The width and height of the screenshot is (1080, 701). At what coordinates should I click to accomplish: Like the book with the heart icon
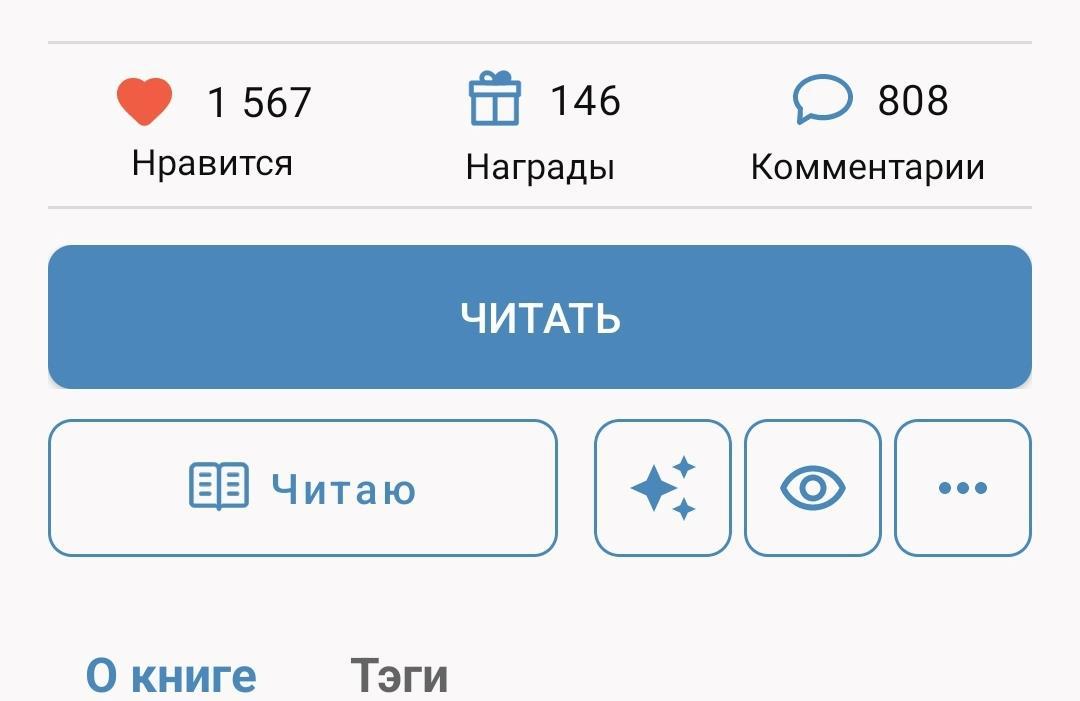pos(145,102)
